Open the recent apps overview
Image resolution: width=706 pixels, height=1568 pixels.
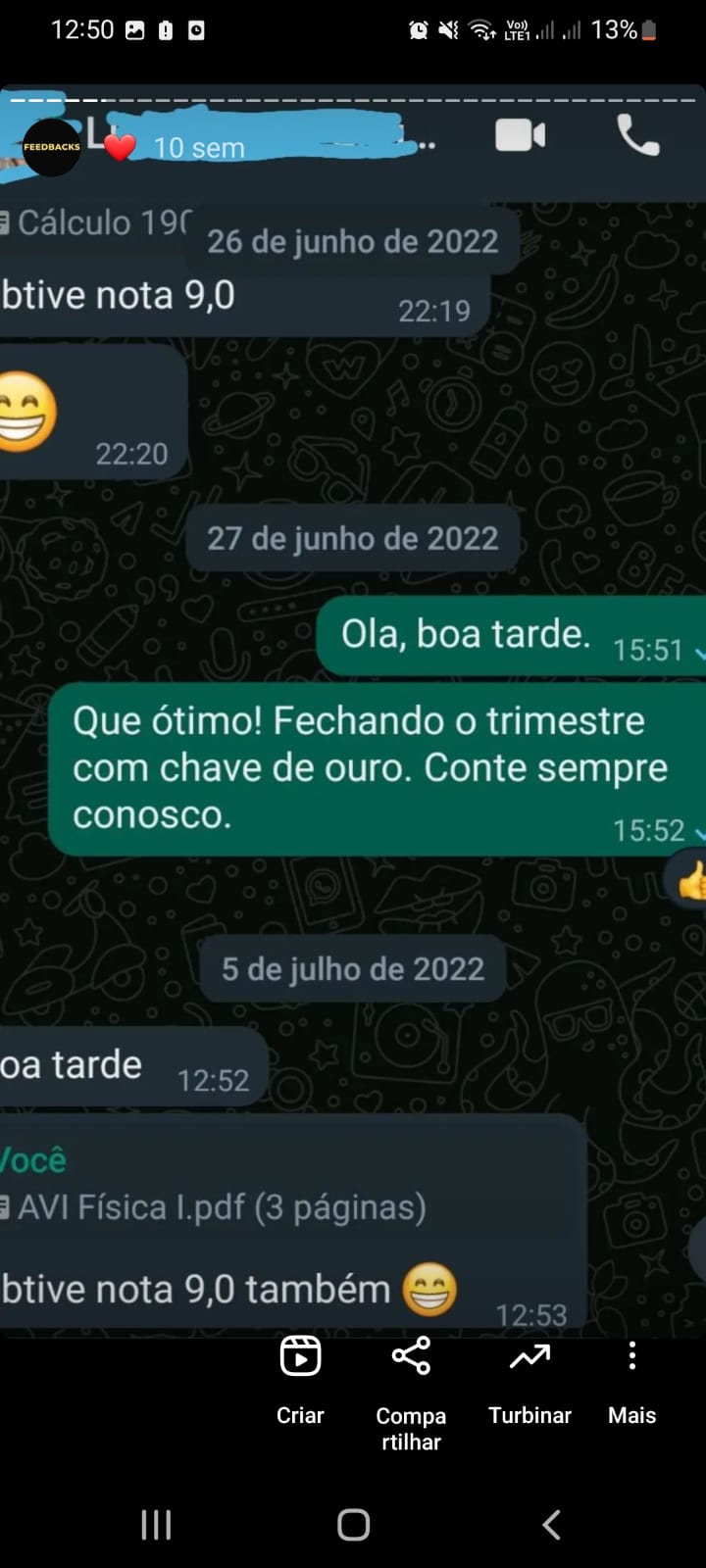(156, 1524)
